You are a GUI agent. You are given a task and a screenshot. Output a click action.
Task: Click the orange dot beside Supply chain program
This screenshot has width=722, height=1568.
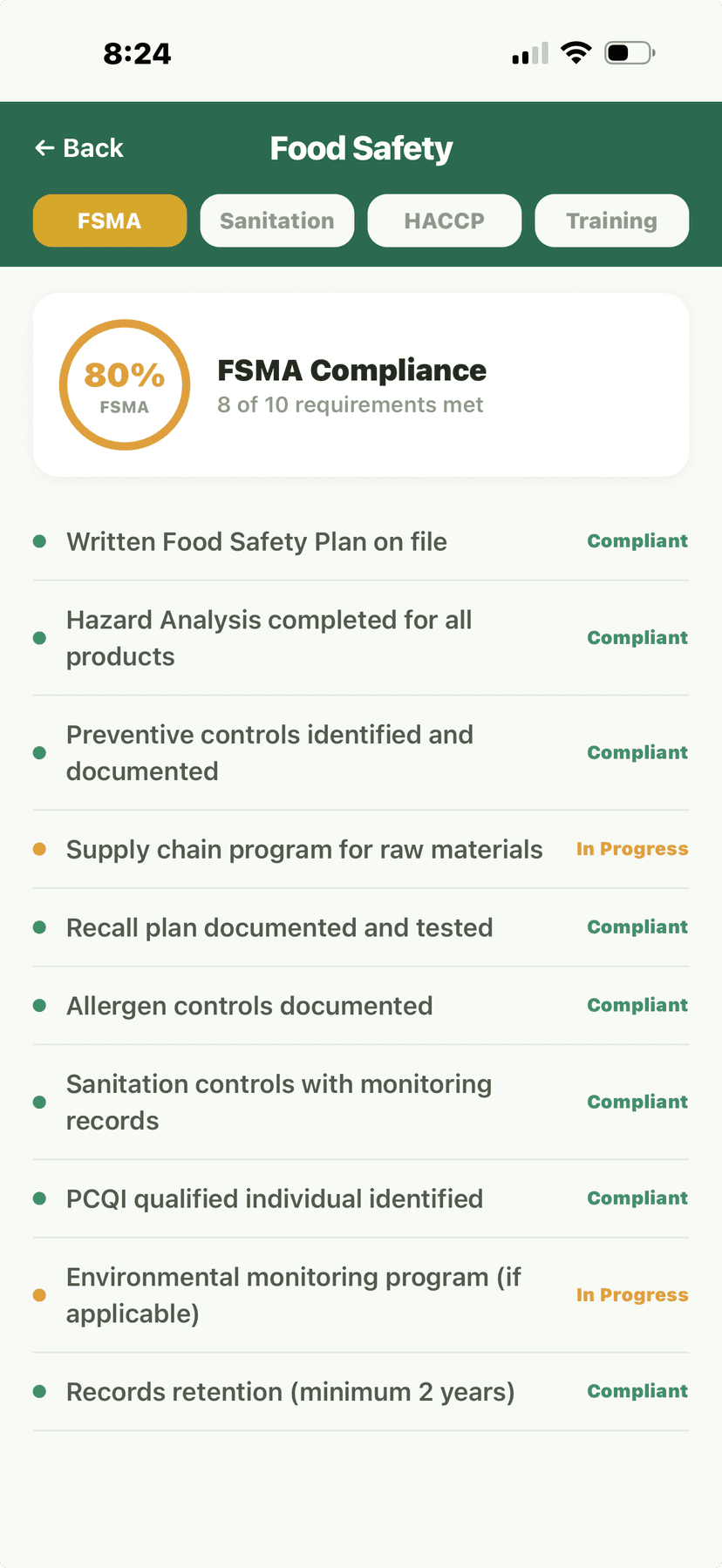39,848
